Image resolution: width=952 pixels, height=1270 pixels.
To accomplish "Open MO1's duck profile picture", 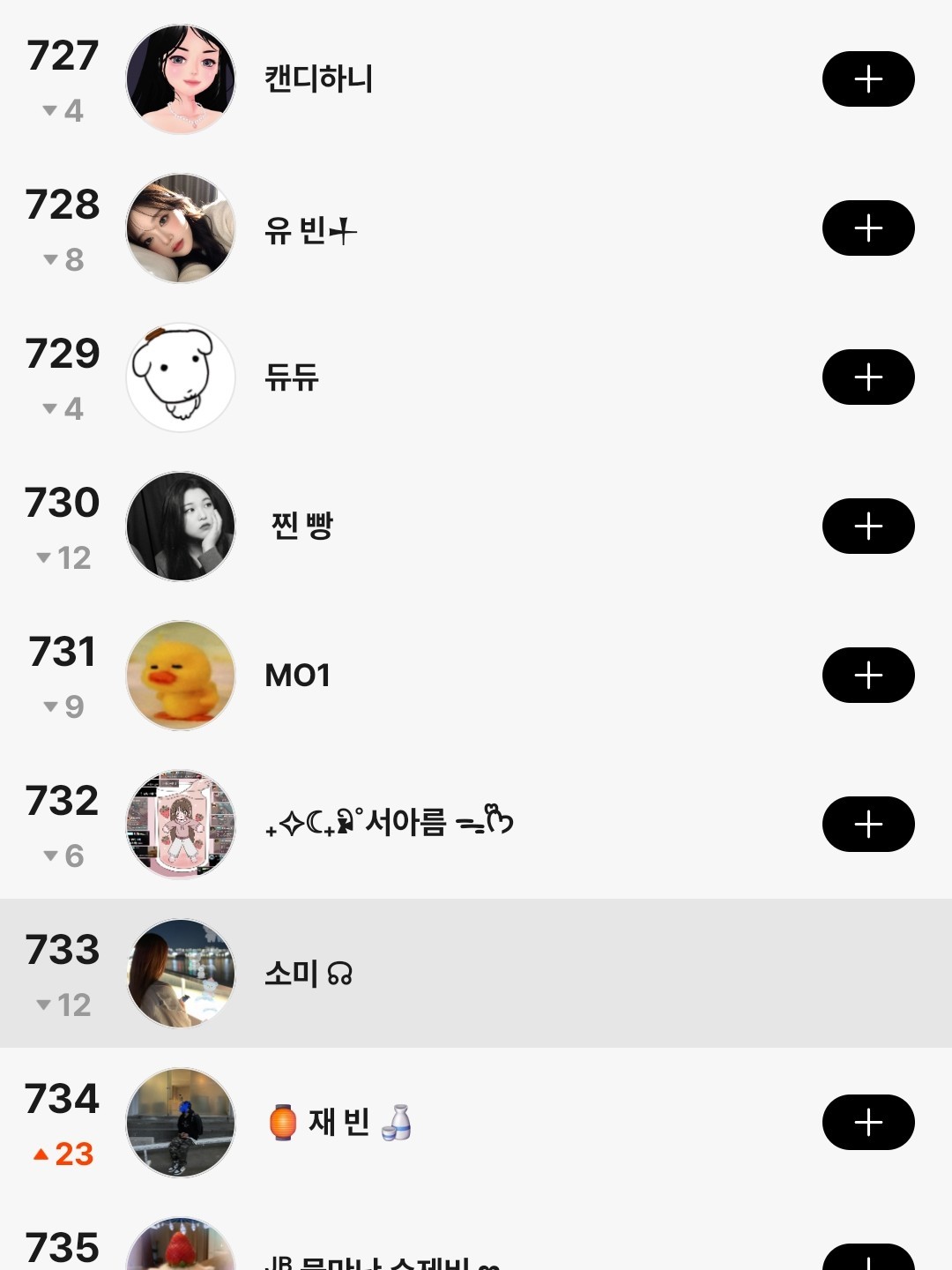I will pos(181,676).
